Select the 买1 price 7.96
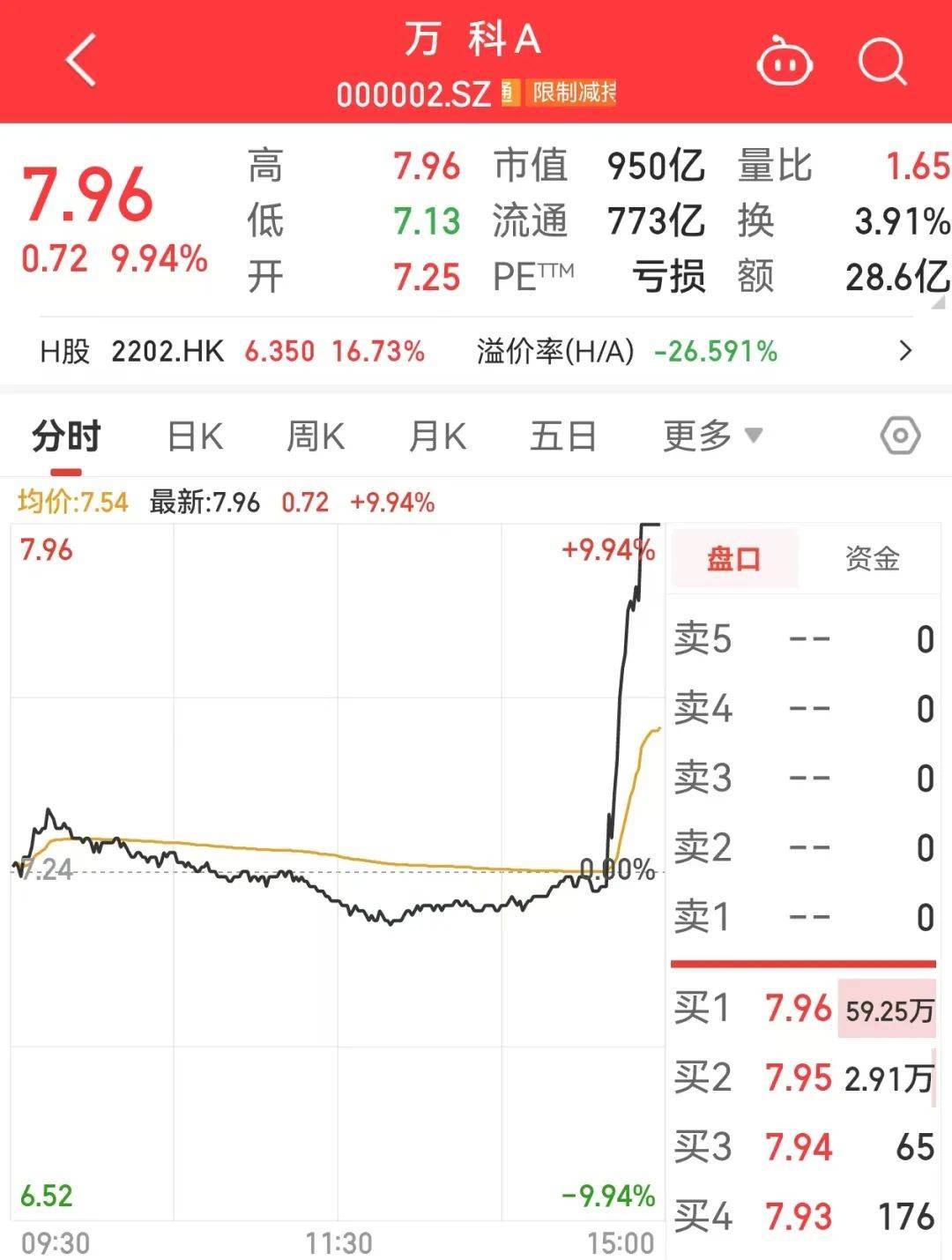952x1260 pixels. (x=798, y=1010)
